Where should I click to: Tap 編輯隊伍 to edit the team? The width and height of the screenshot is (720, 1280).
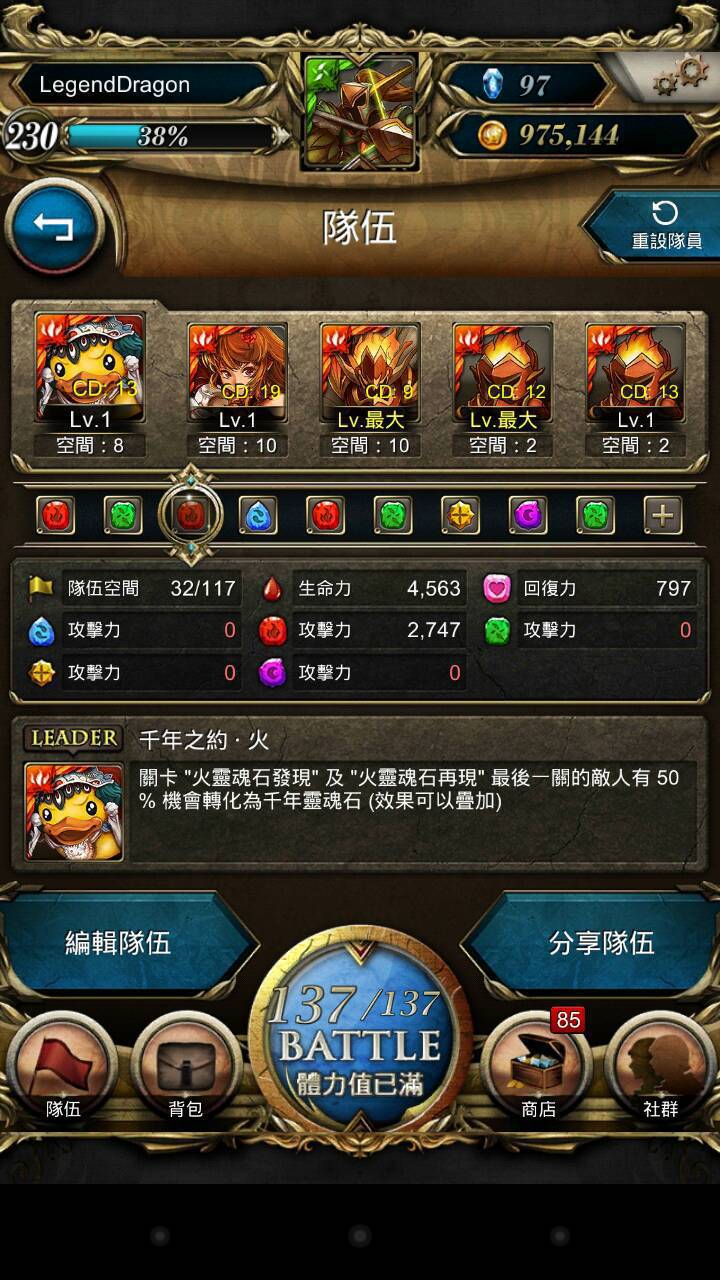click(120, 942)
